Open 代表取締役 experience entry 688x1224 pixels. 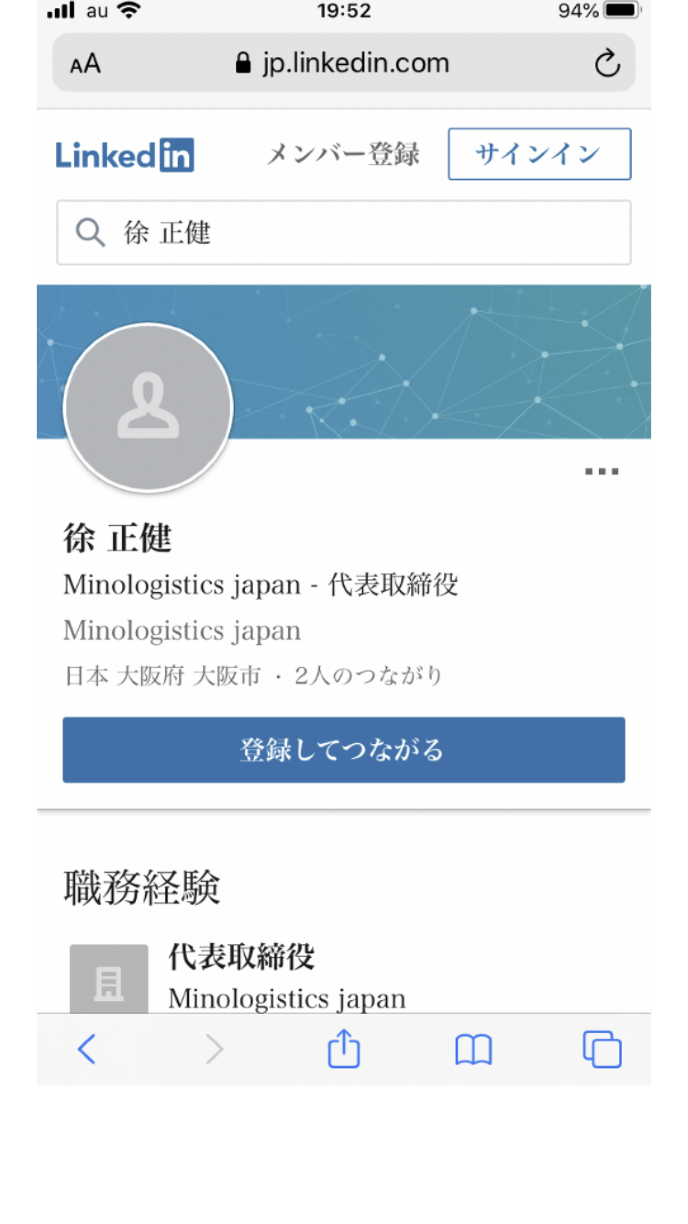(x=241, y=957)
